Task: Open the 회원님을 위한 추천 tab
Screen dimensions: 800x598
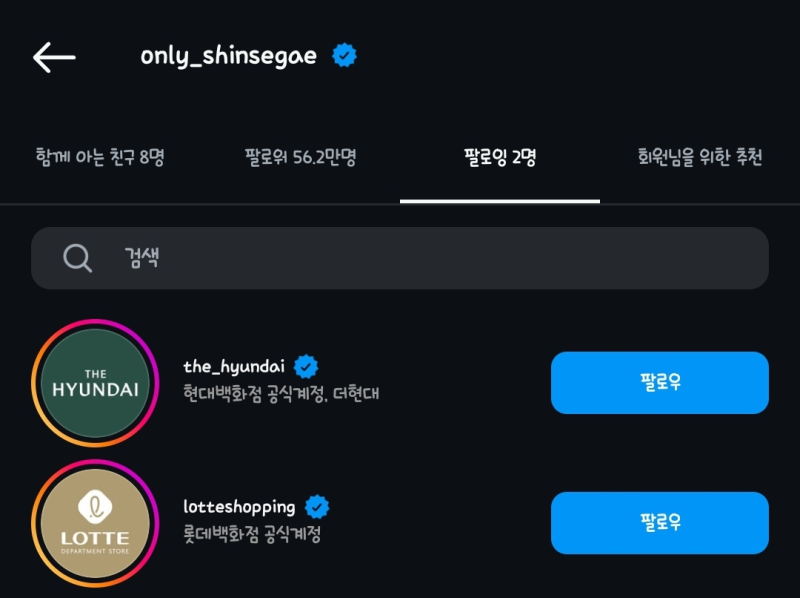Action: 700,158
